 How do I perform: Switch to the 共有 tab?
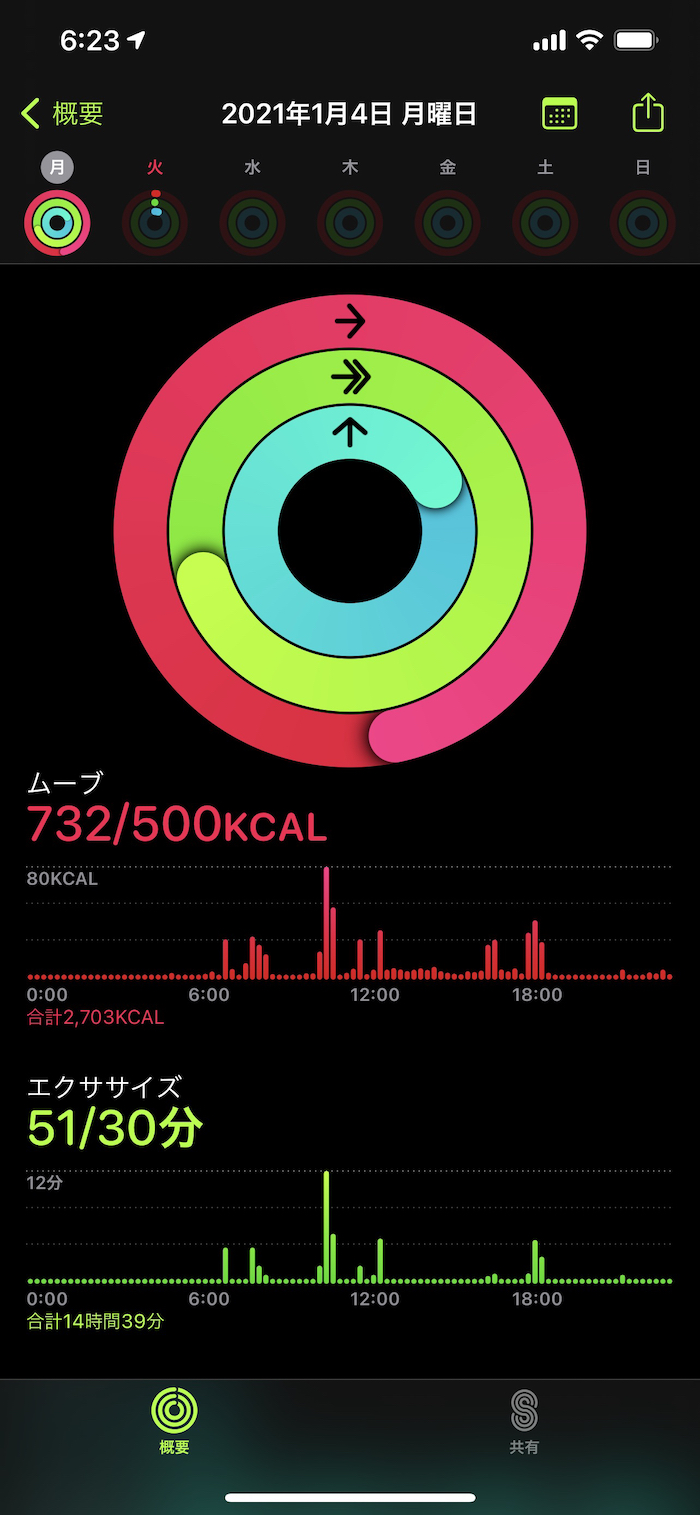(524, 1421)
